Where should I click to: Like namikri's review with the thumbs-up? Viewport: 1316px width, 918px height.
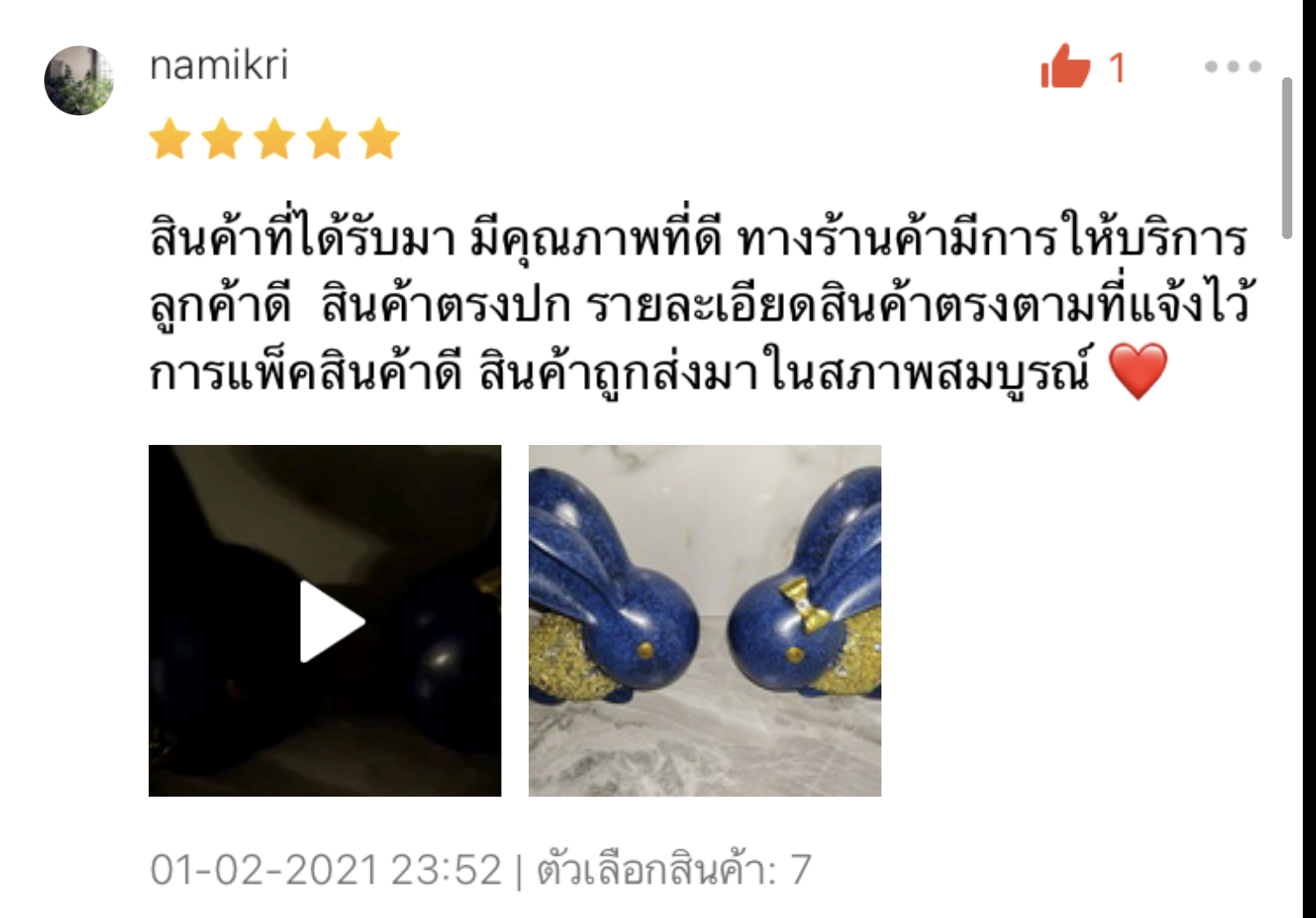pos(1065,67)
